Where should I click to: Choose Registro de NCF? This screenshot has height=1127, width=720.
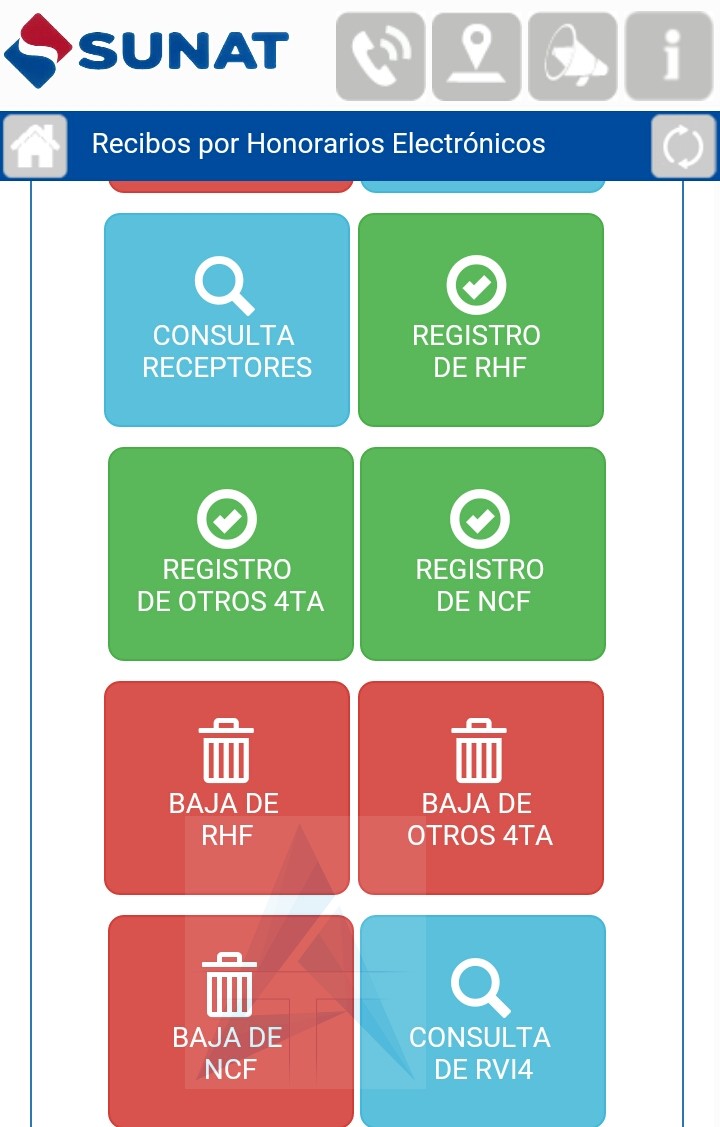click(x=482, y=554)
